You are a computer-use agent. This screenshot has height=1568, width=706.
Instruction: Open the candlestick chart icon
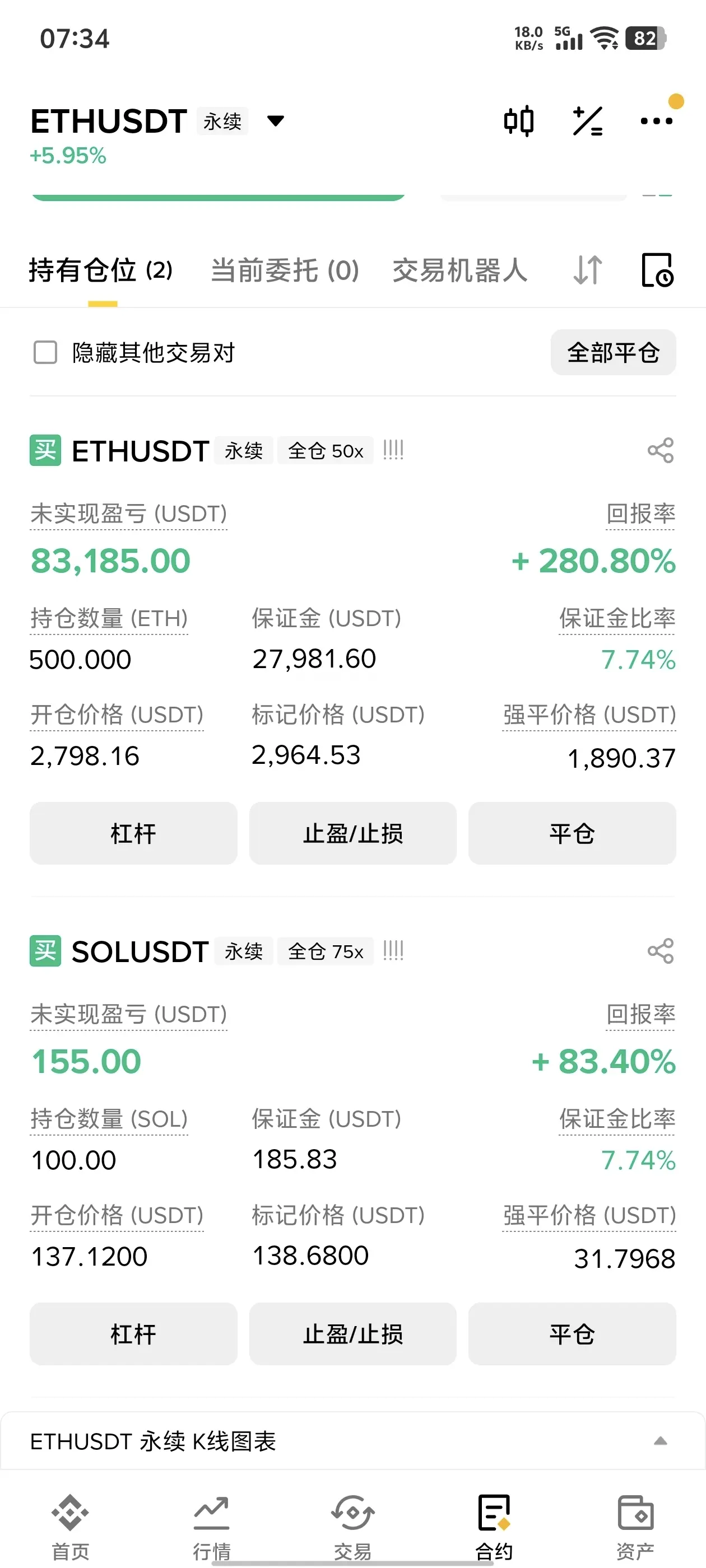point(518,121)
